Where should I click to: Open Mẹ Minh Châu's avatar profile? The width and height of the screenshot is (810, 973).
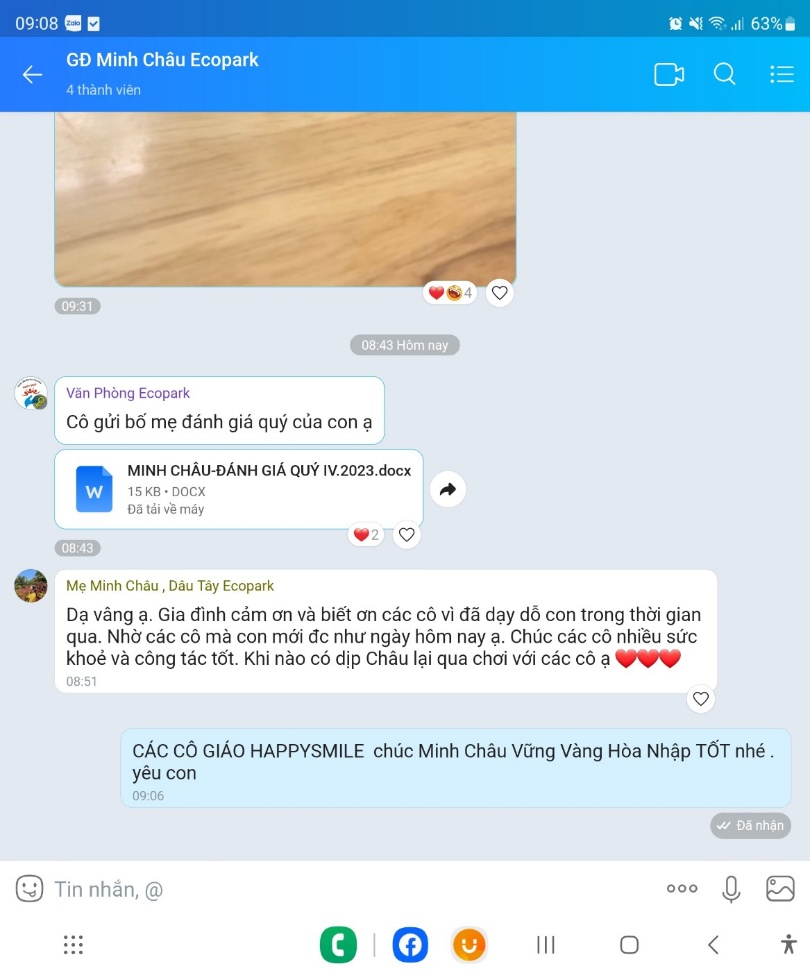(31, 586)
